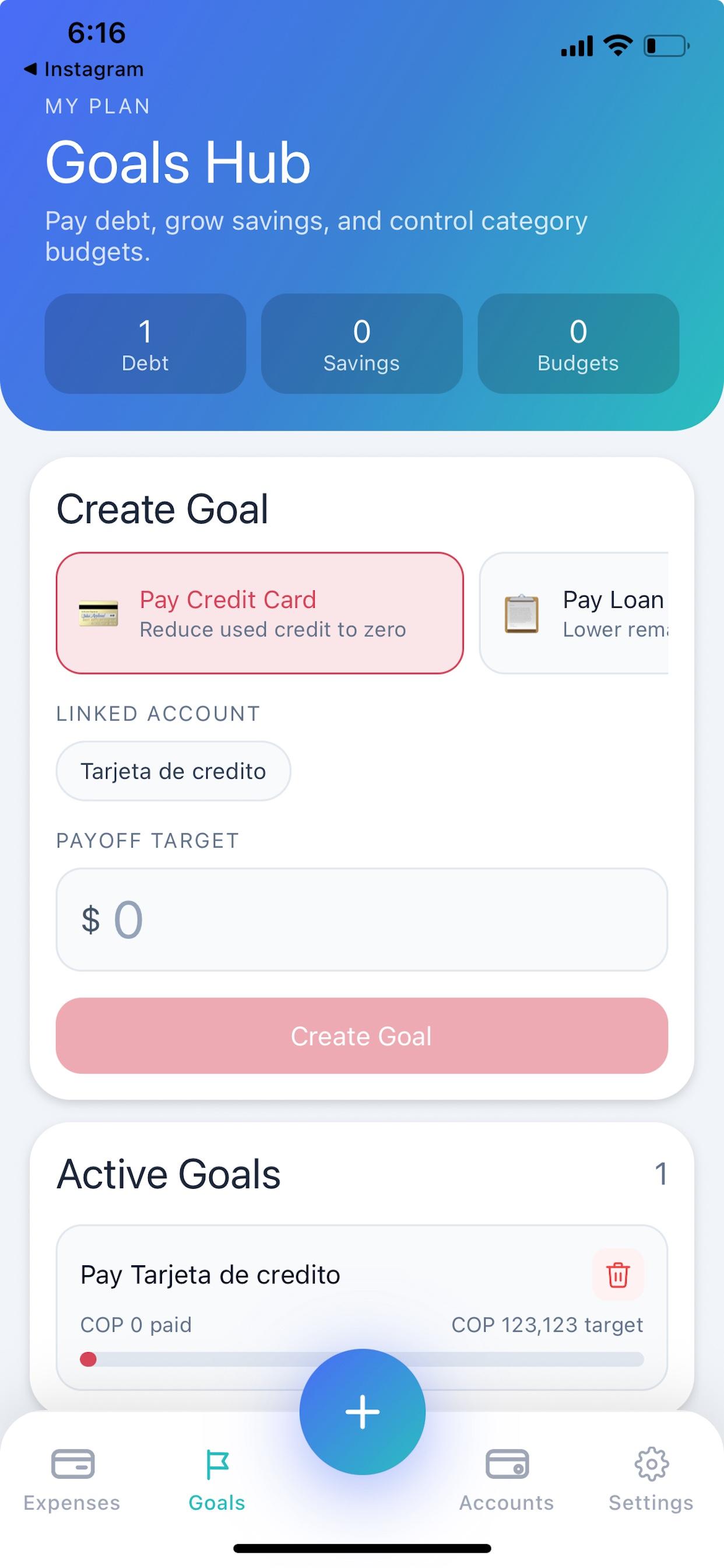Tap the floating plus button
The height and width of the screenshot is (1568, 724).
pyautogui.click(x=362, y=1412)
